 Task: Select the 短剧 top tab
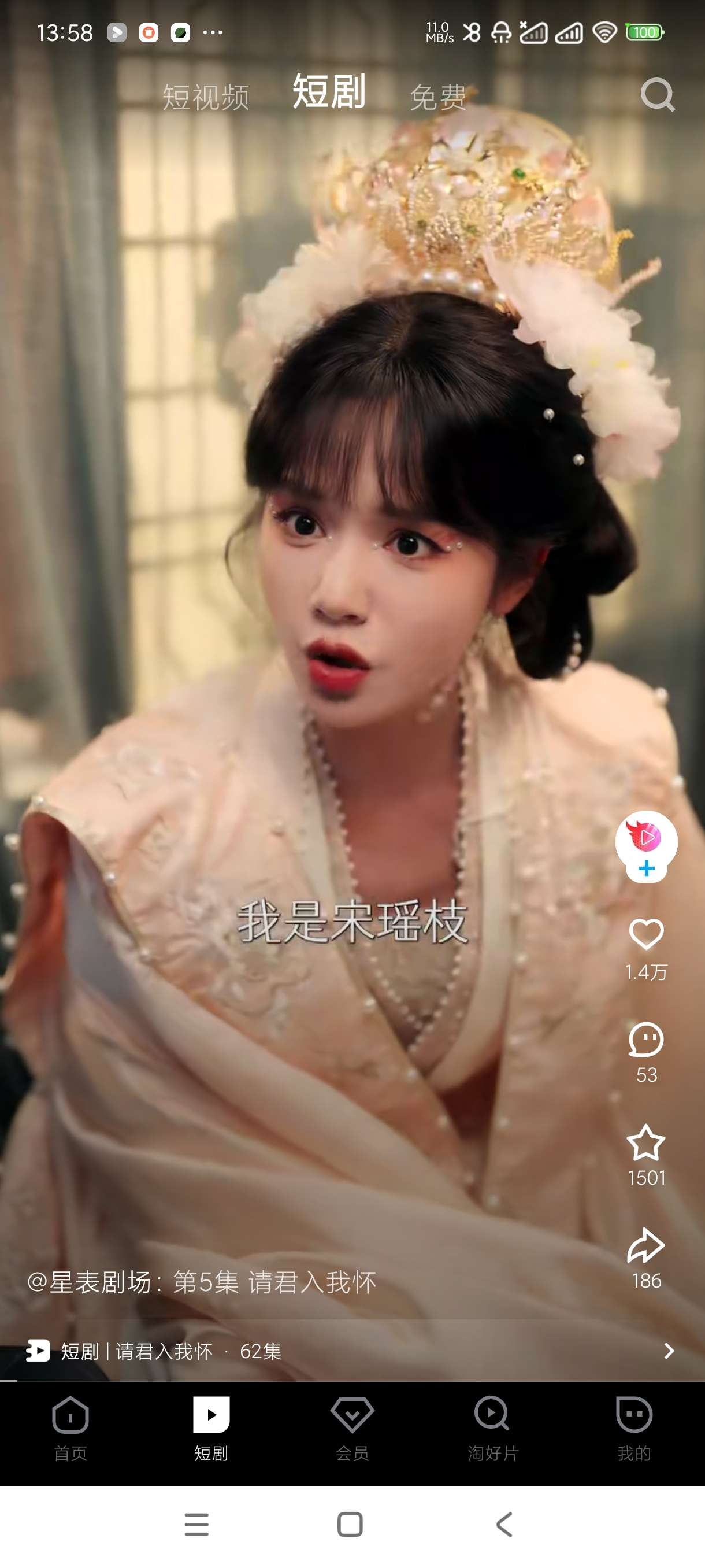329,92
